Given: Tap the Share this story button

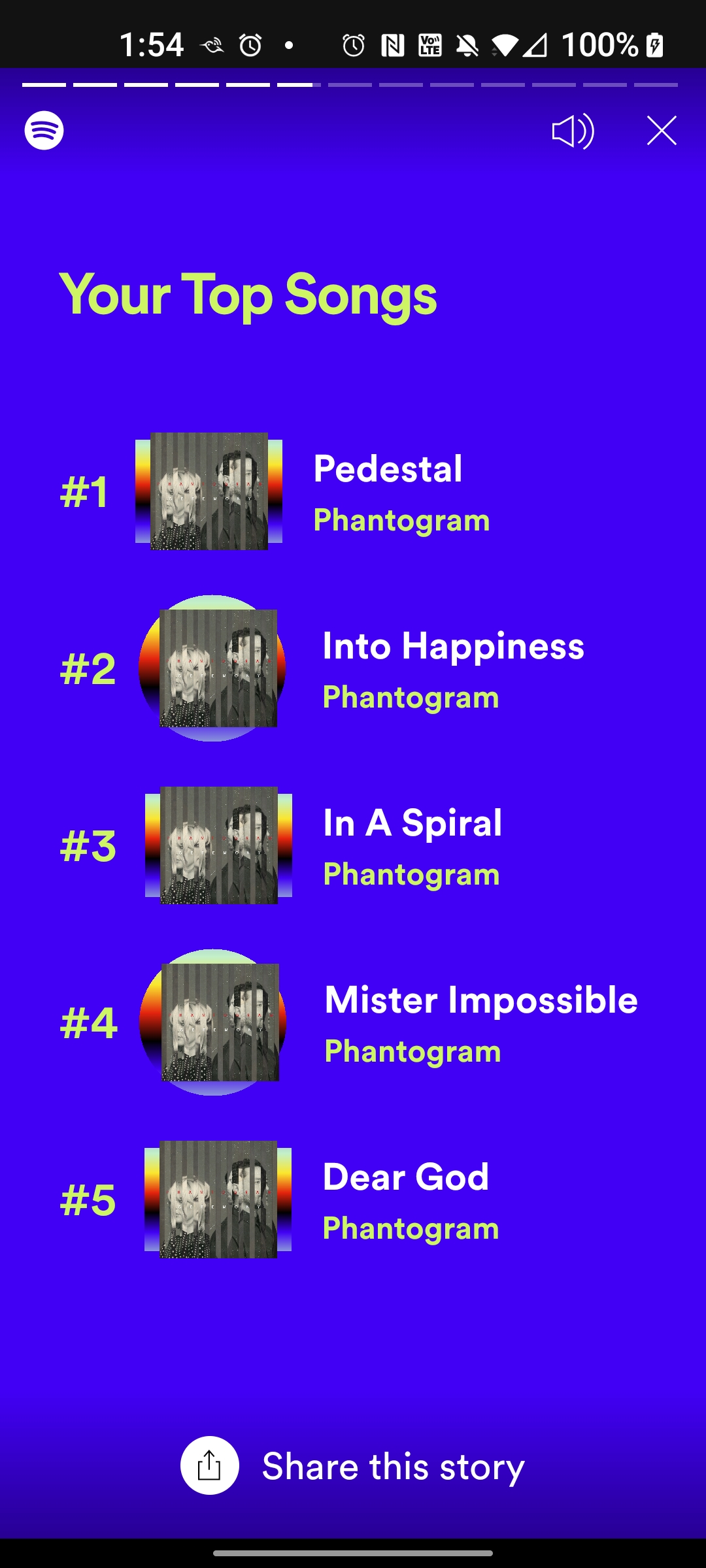Looking at the screenshot, I should (x=392, y=1467).
